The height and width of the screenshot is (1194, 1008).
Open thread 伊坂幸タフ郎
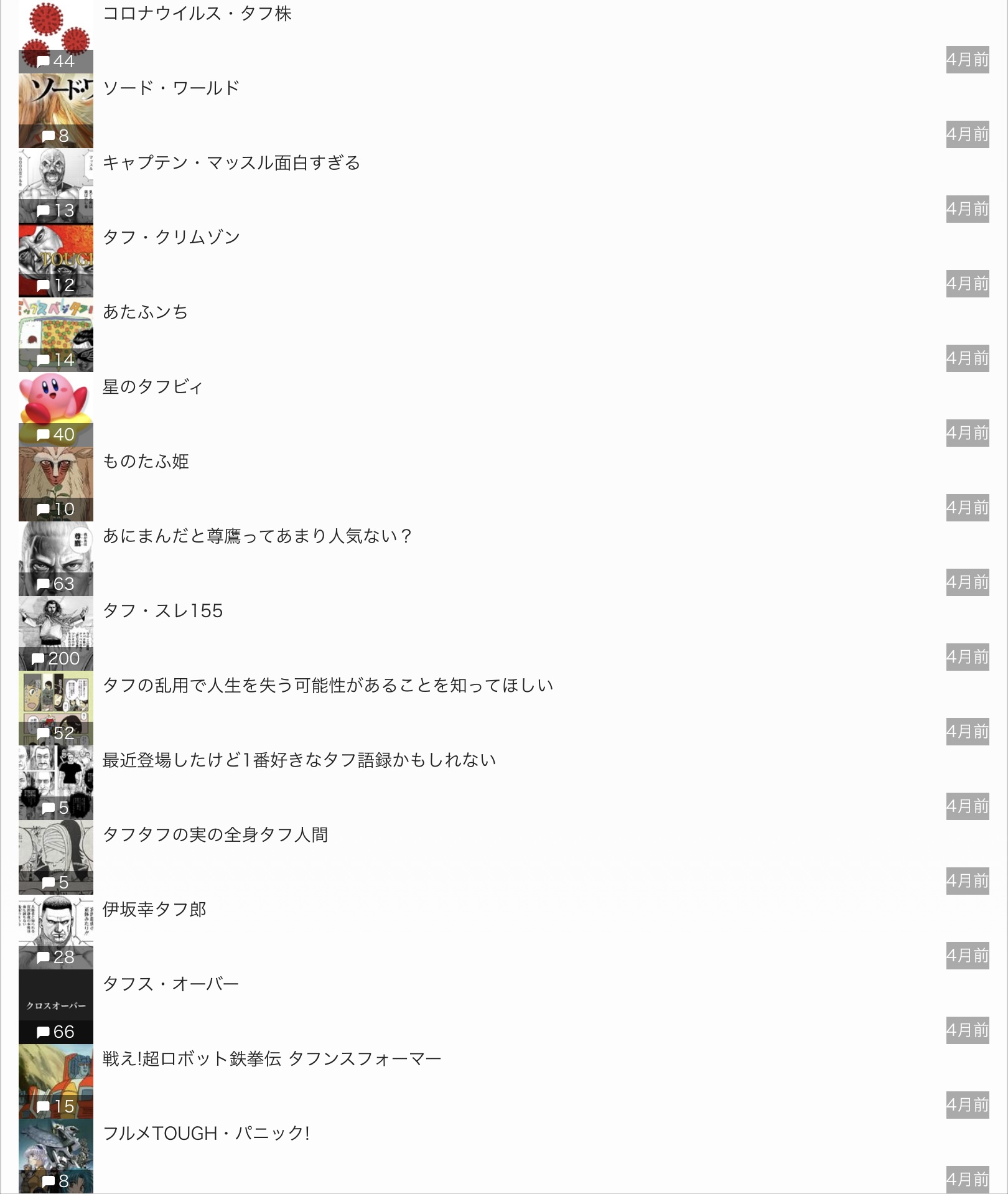pos(154,910)
